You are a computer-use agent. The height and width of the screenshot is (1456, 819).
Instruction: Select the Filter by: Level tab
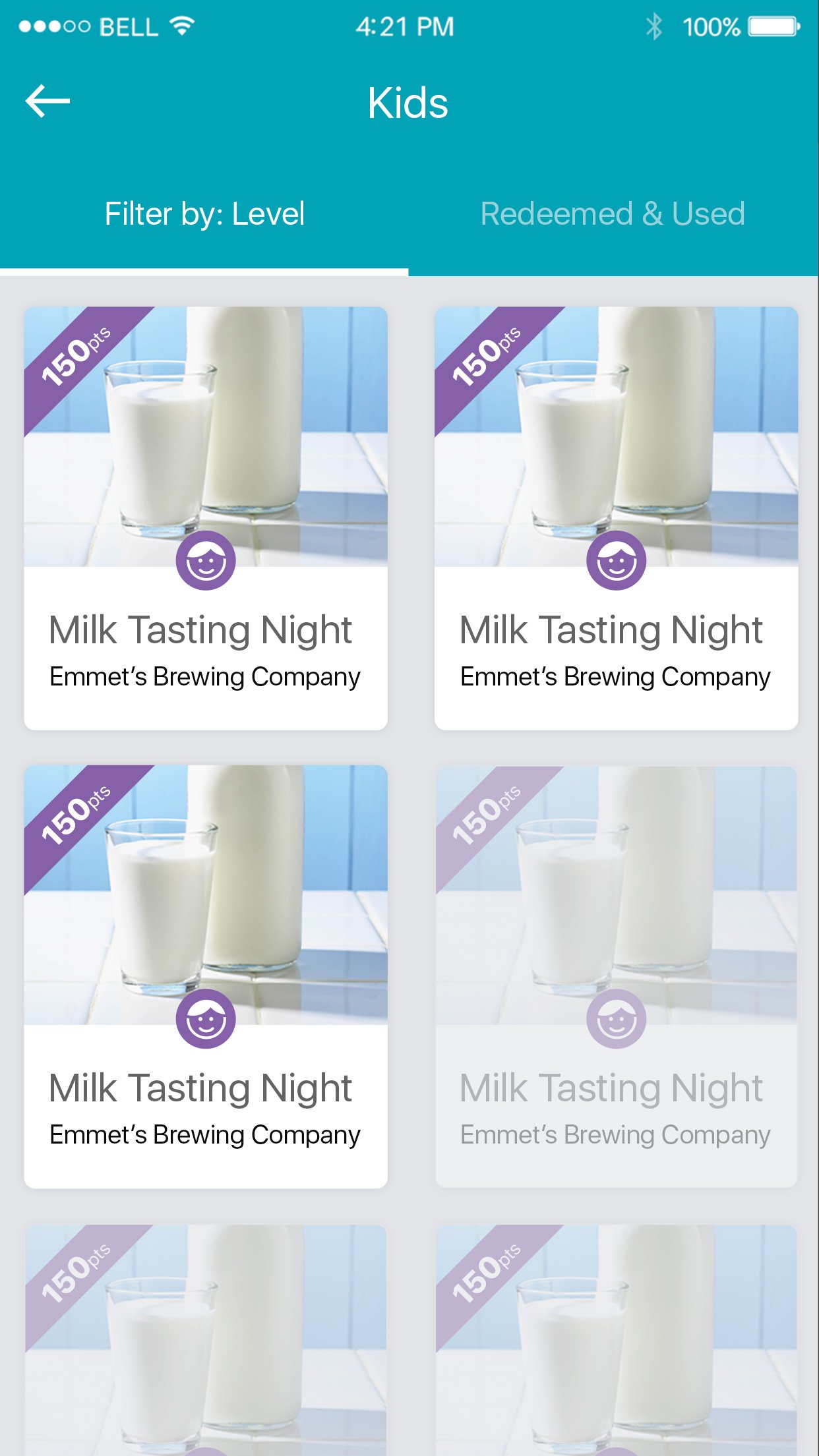204,214
